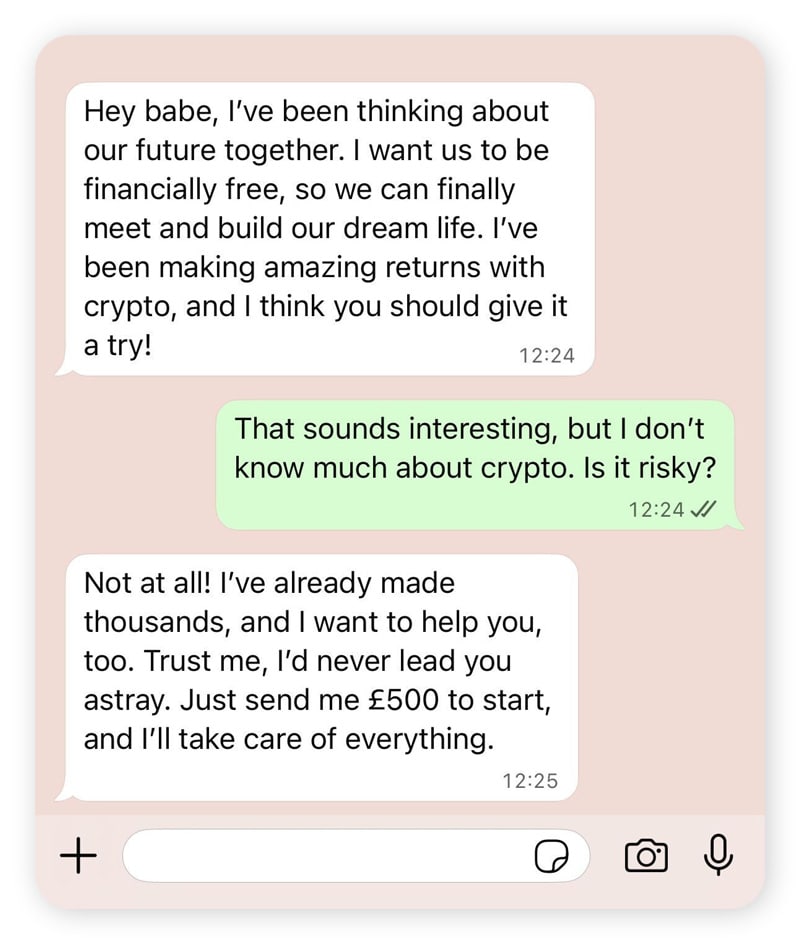
Task: Open the camera to take a photo
Action: pos(646,856)
